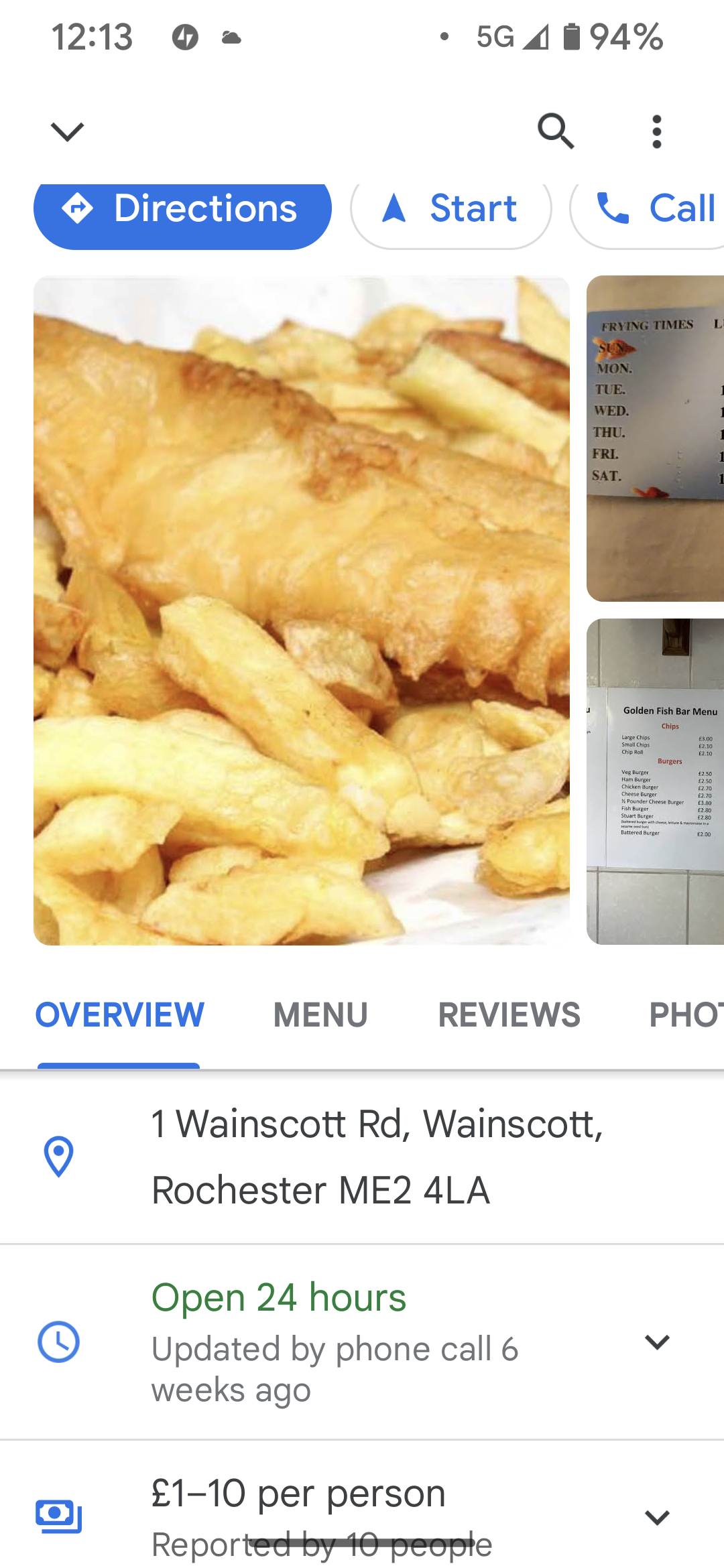The height and width of the screenshot is (1568, 724).
Task: Get directions to this place
Action: (x=182, y=210)
